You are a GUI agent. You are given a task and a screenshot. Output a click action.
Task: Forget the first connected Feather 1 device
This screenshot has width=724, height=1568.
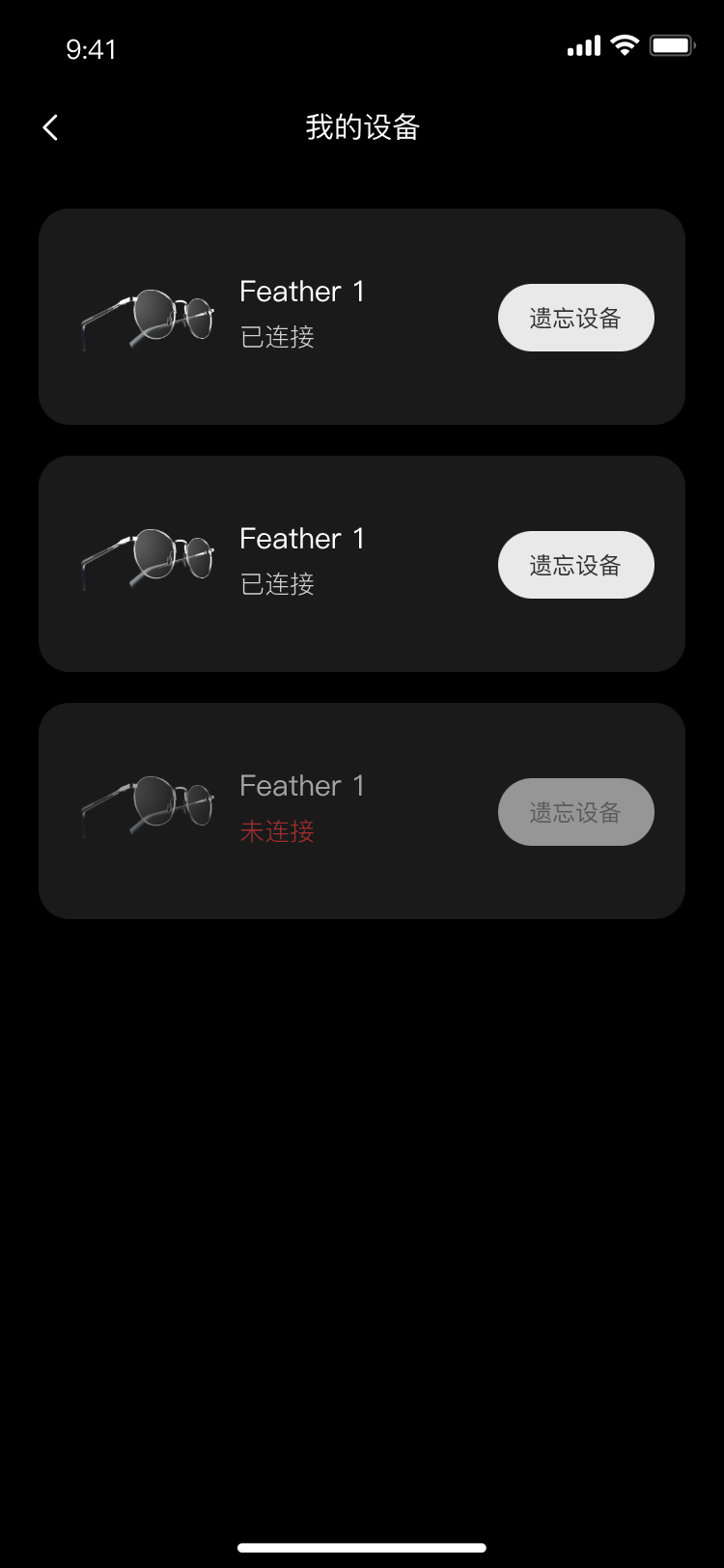point(575,317)
